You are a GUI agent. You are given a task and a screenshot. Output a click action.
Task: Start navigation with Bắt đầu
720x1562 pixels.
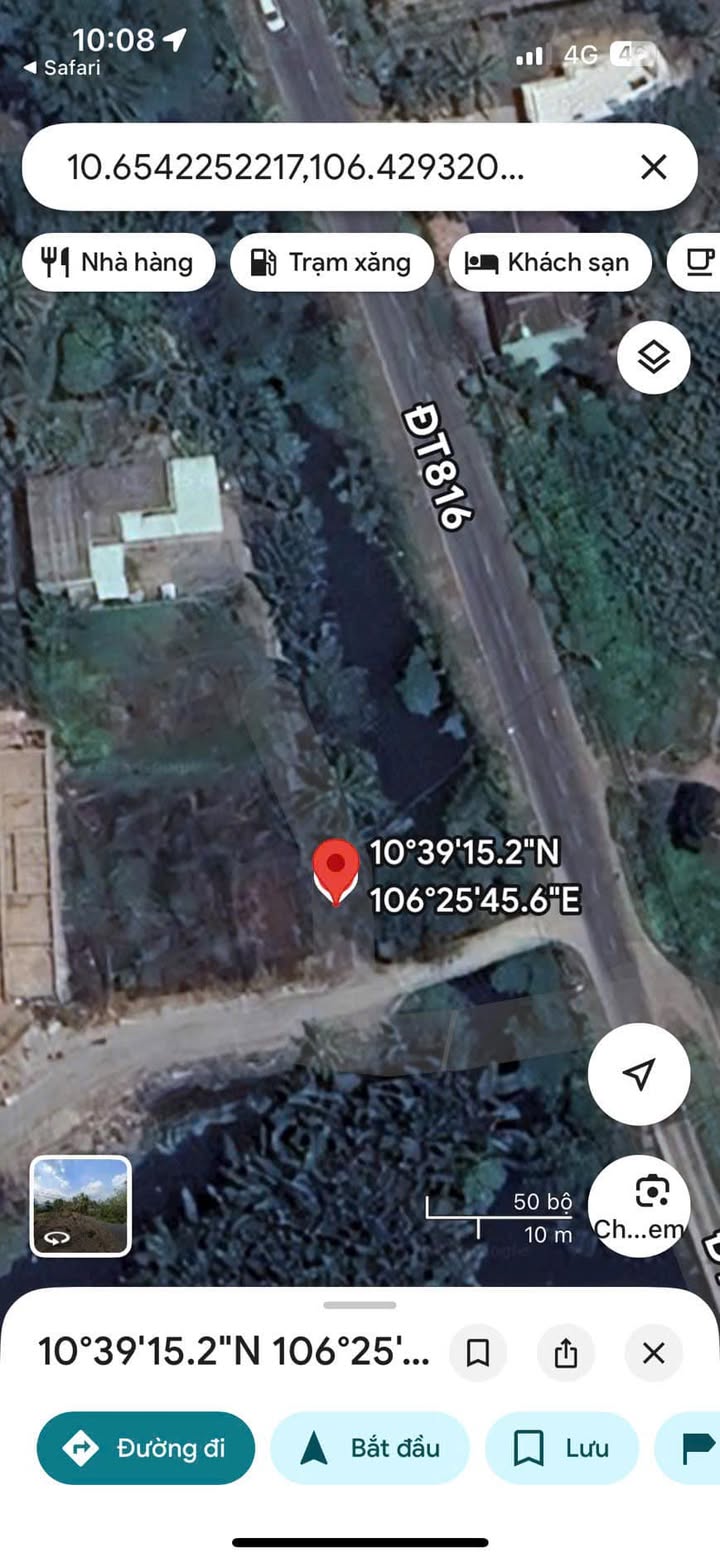click(x=370, y=1447)
